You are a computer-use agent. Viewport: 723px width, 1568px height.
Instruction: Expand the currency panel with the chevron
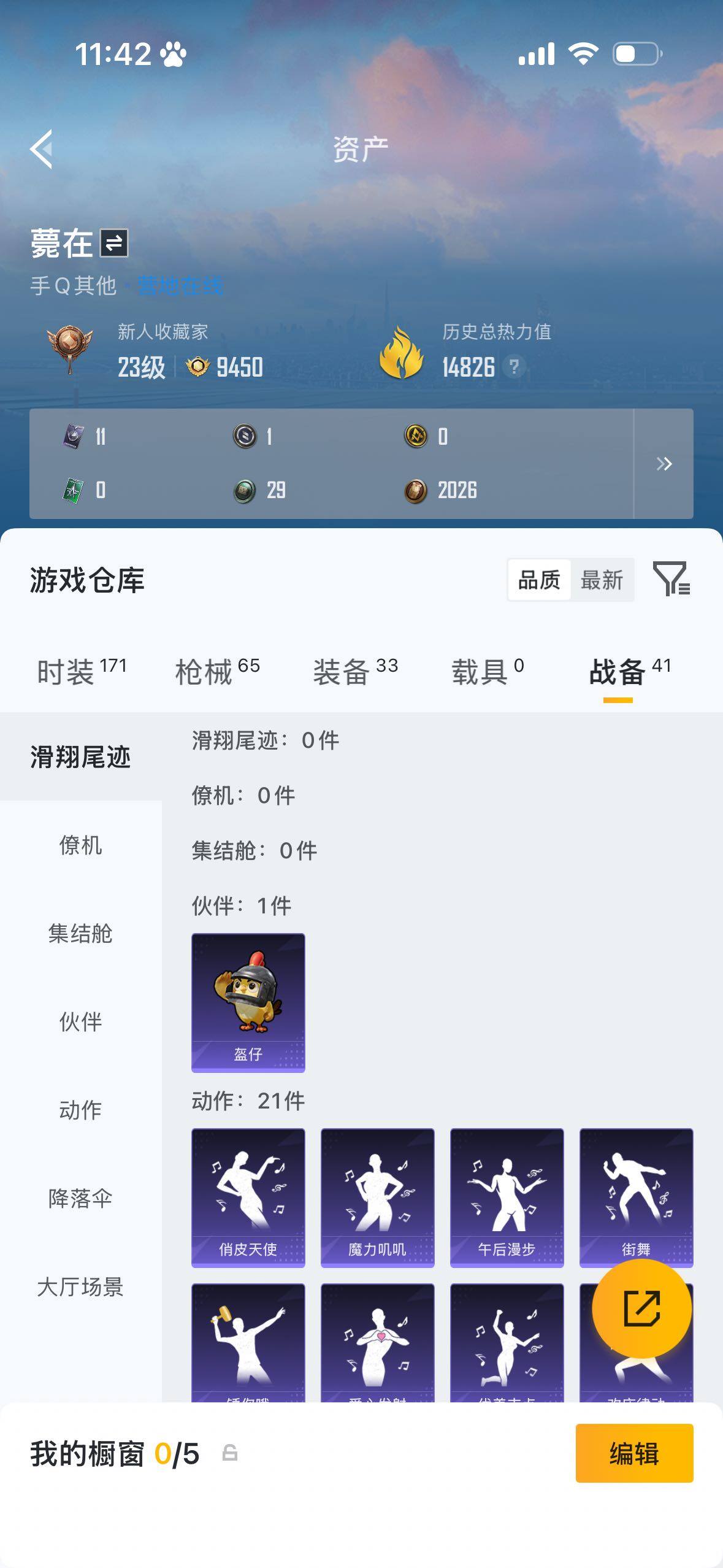point(664,464)
